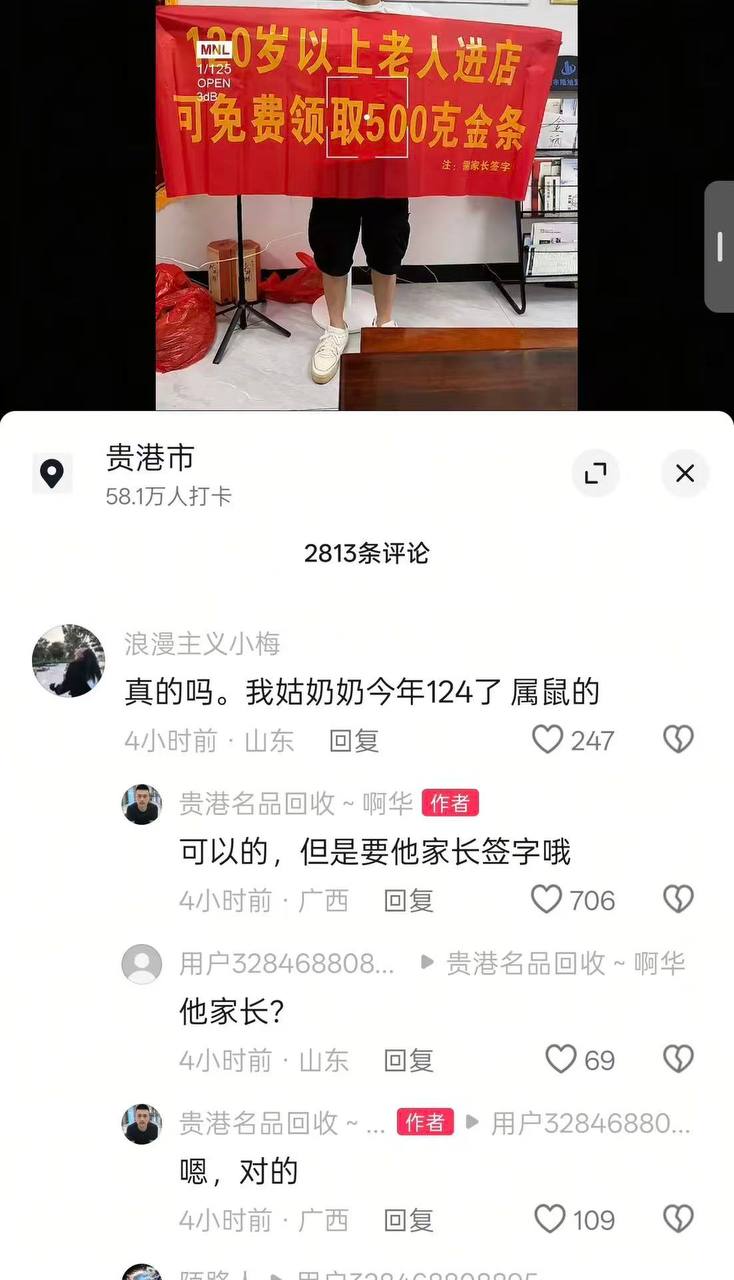The image size is (734, 1280).
Task: Reply to the comment "他家长?"
Action: [409, 1060]
